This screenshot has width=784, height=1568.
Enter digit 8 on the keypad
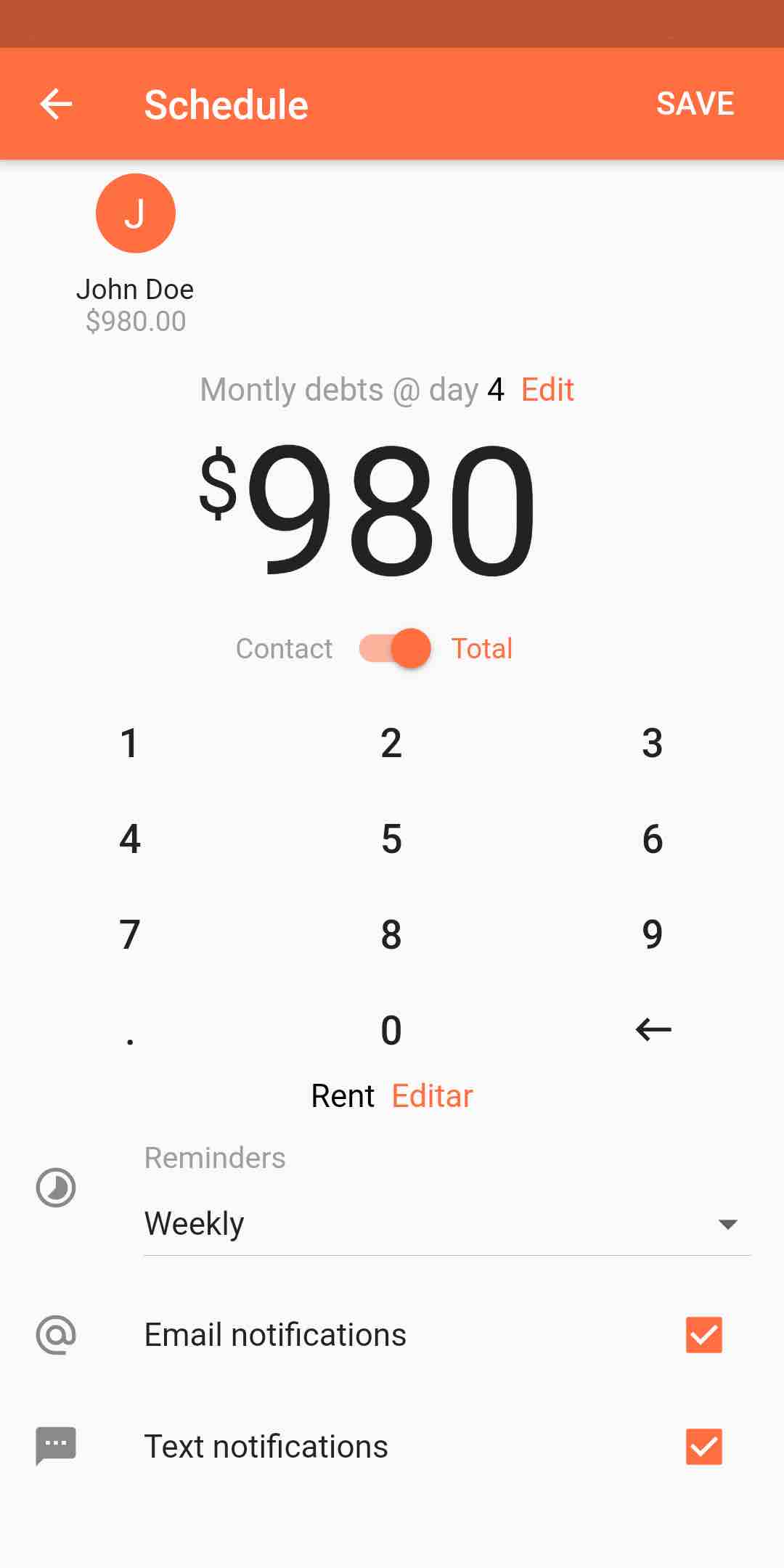coord(391,934)
